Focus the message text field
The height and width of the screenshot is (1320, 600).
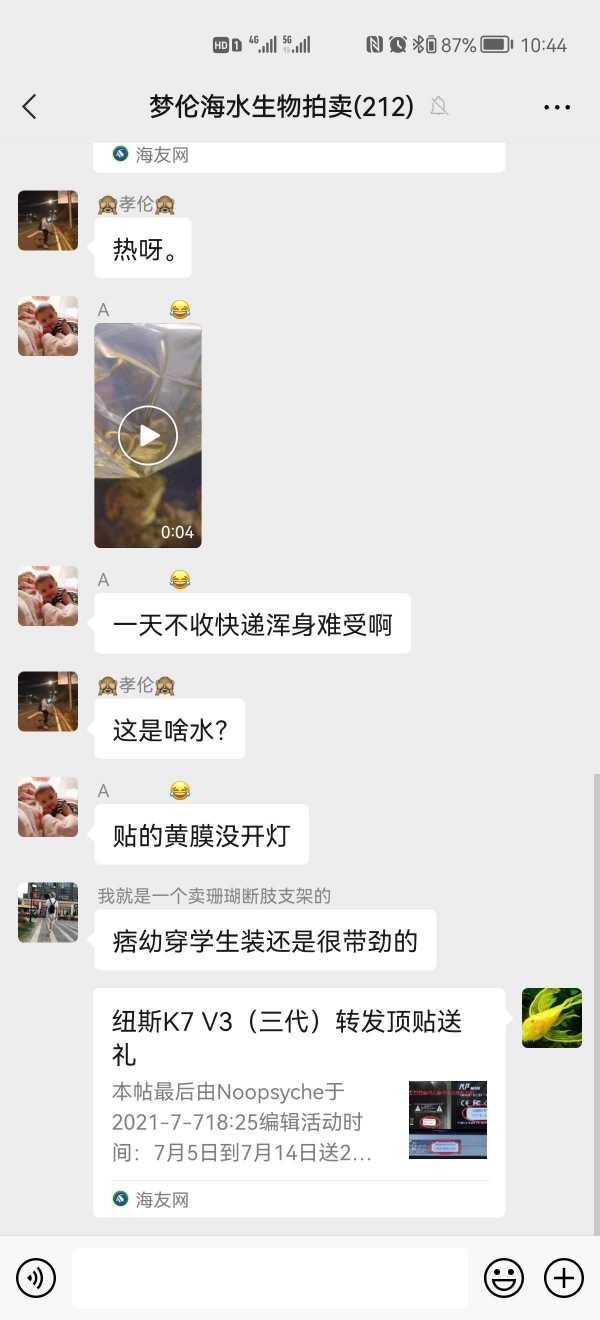point(270,1277)
